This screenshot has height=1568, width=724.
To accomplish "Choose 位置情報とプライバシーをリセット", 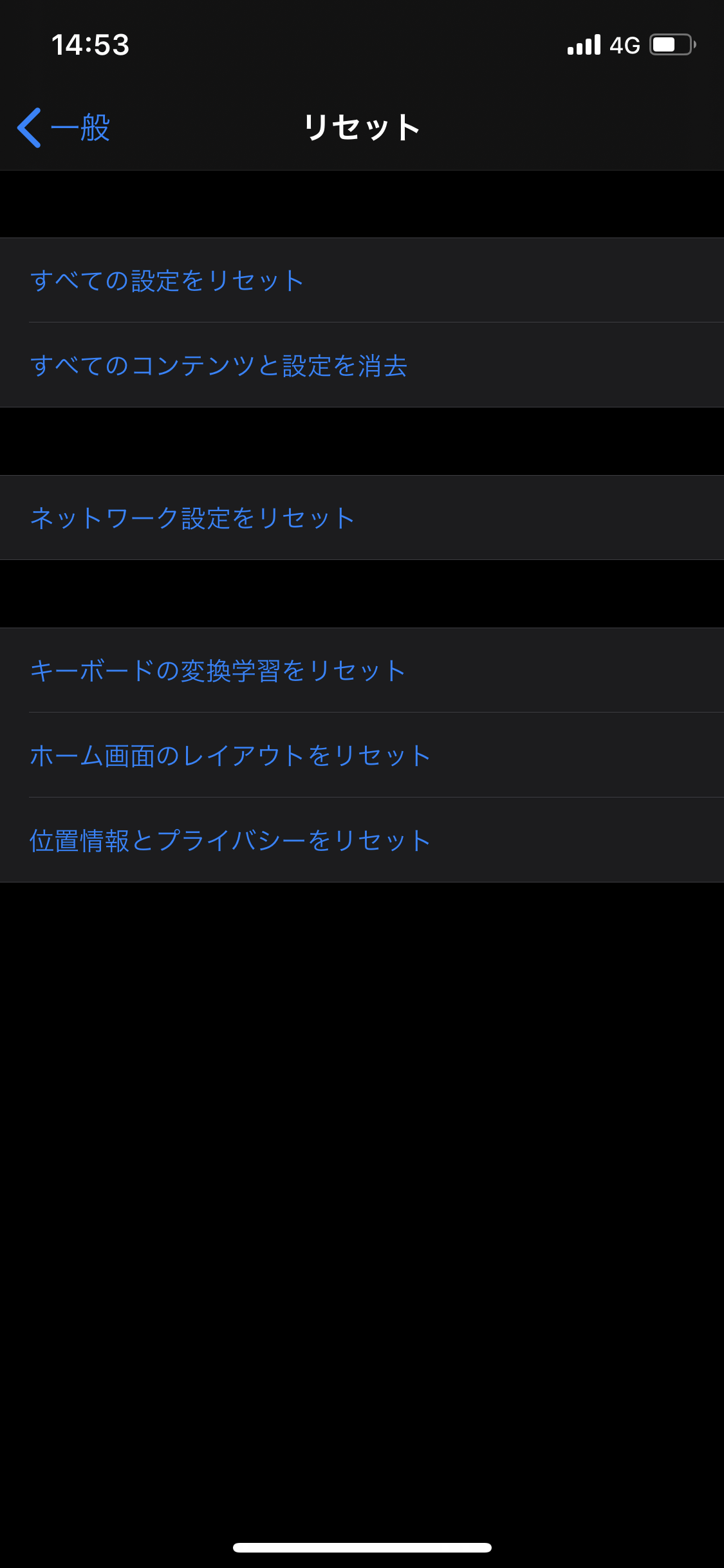I will click(230, 841).
